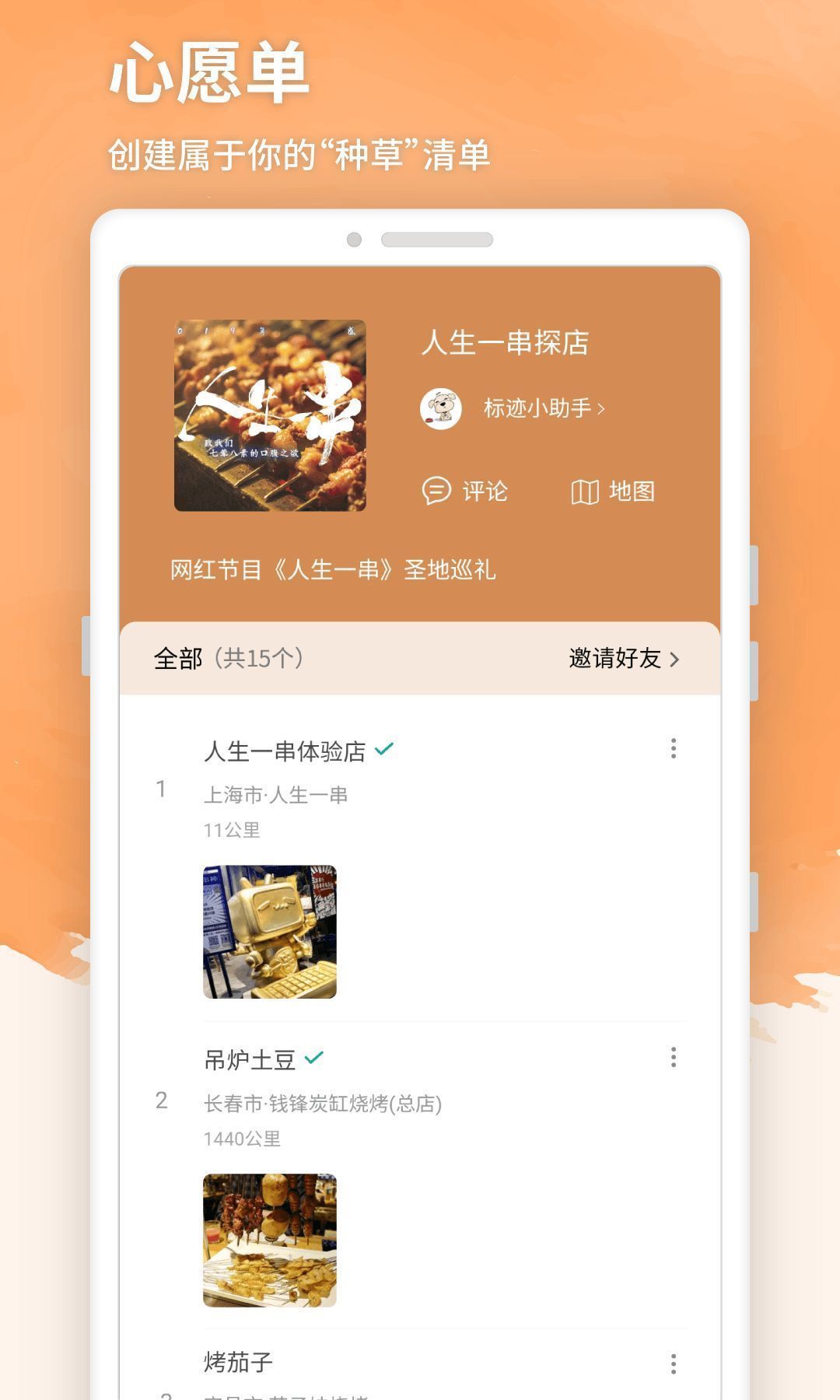The image size is (840, 1400).
Task: Click the speech-bubble icon beside 评论
Action: tap(436, 492)
